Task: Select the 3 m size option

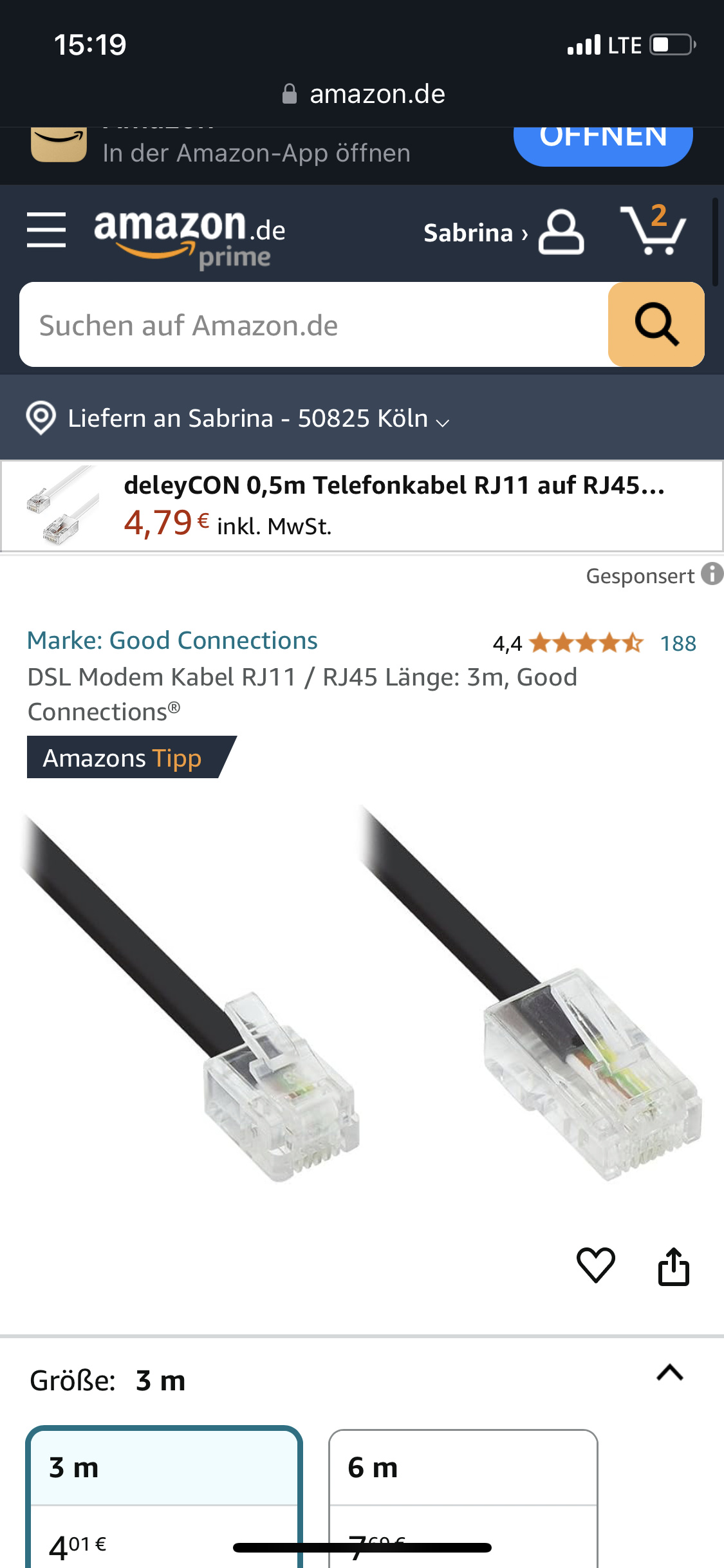Action: pos(164,1498)
